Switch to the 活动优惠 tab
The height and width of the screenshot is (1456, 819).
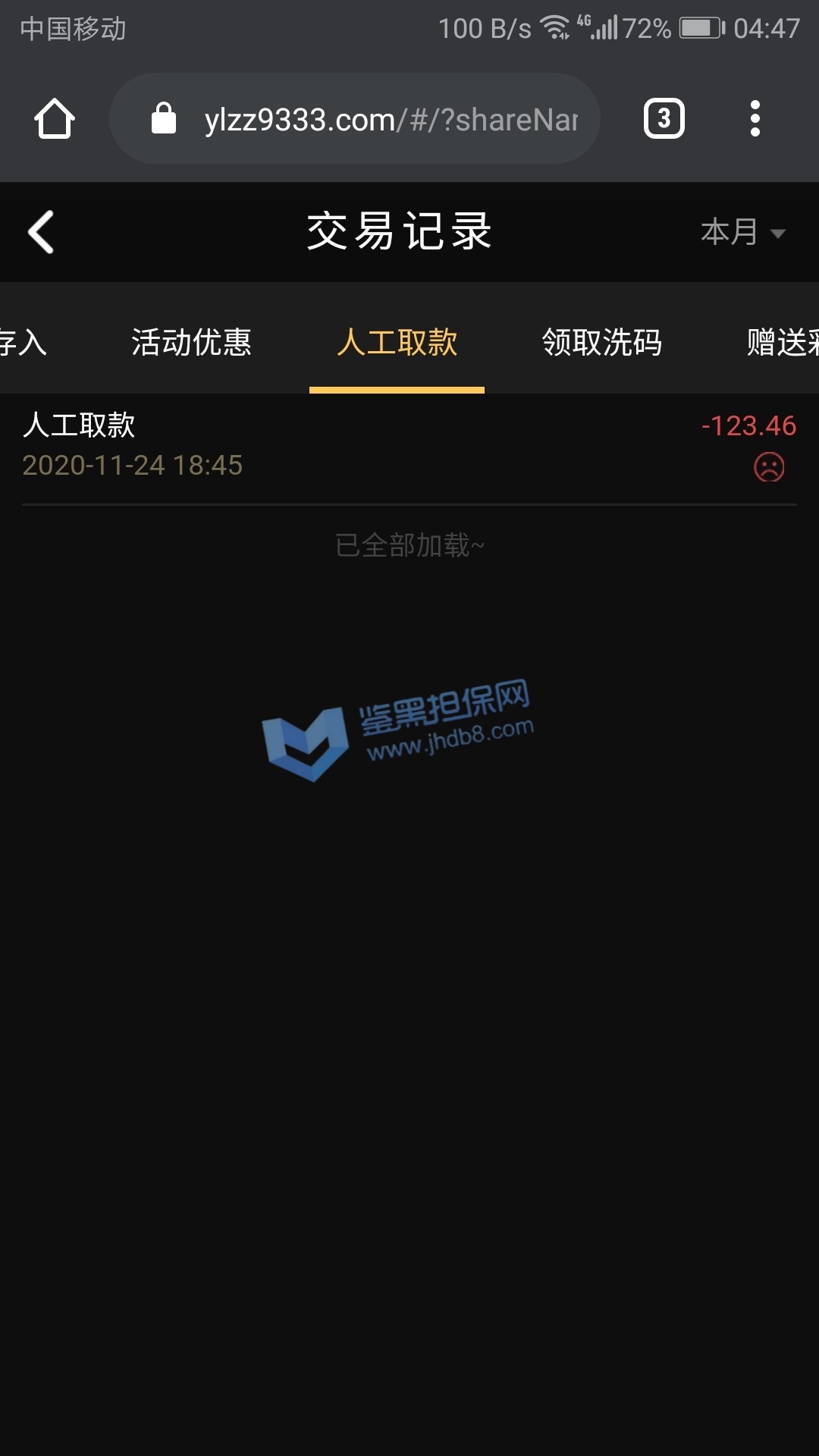pos(191,342)
